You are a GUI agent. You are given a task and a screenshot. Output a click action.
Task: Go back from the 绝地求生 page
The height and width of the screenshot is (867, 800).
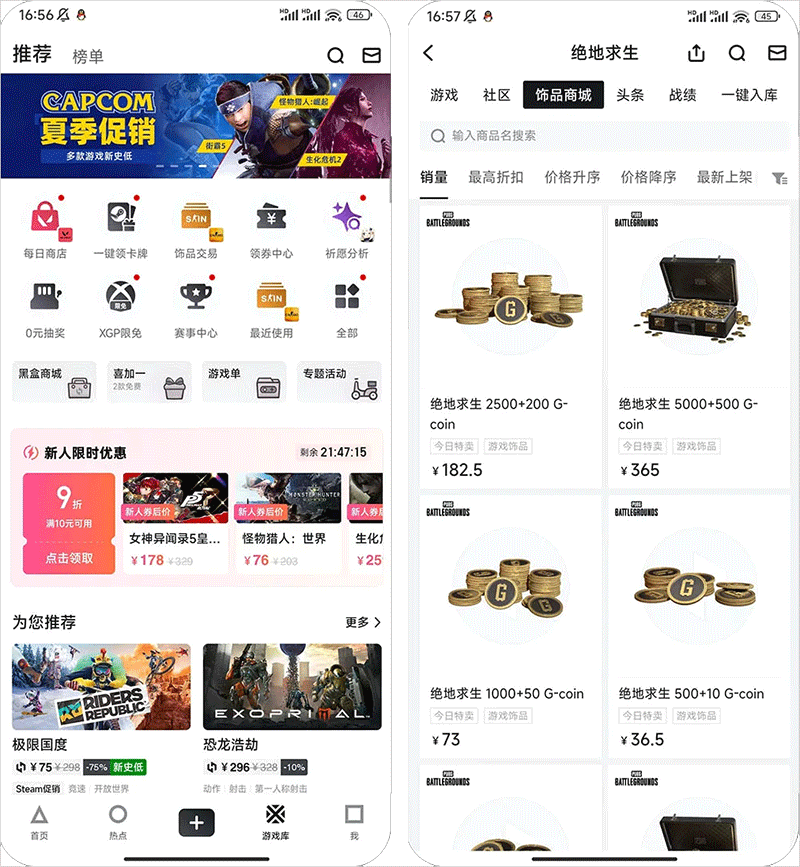429,54
